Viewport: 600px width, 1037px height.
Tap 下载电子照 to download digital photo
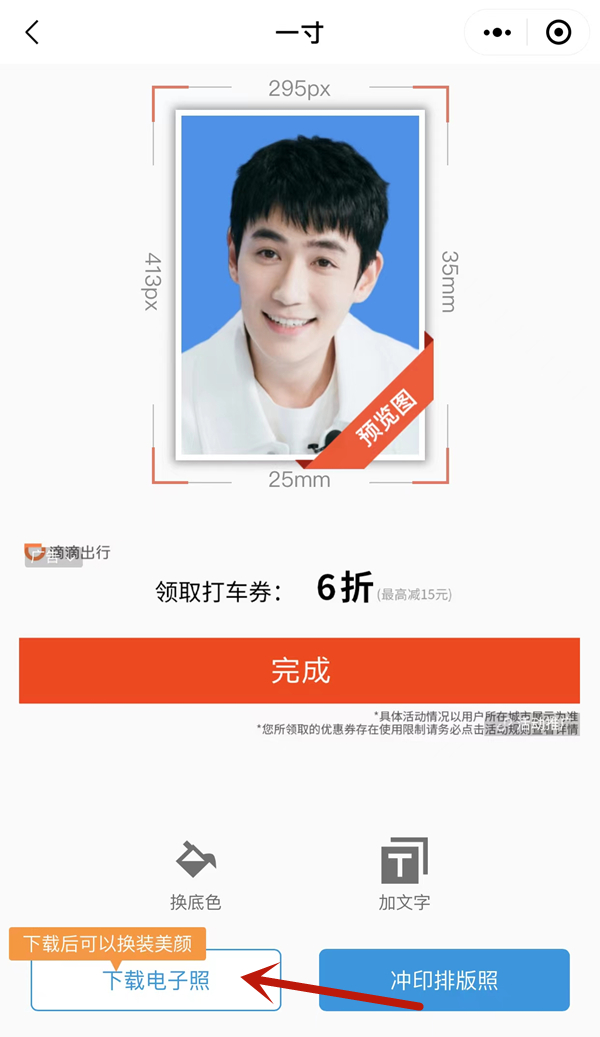(156, 981)
